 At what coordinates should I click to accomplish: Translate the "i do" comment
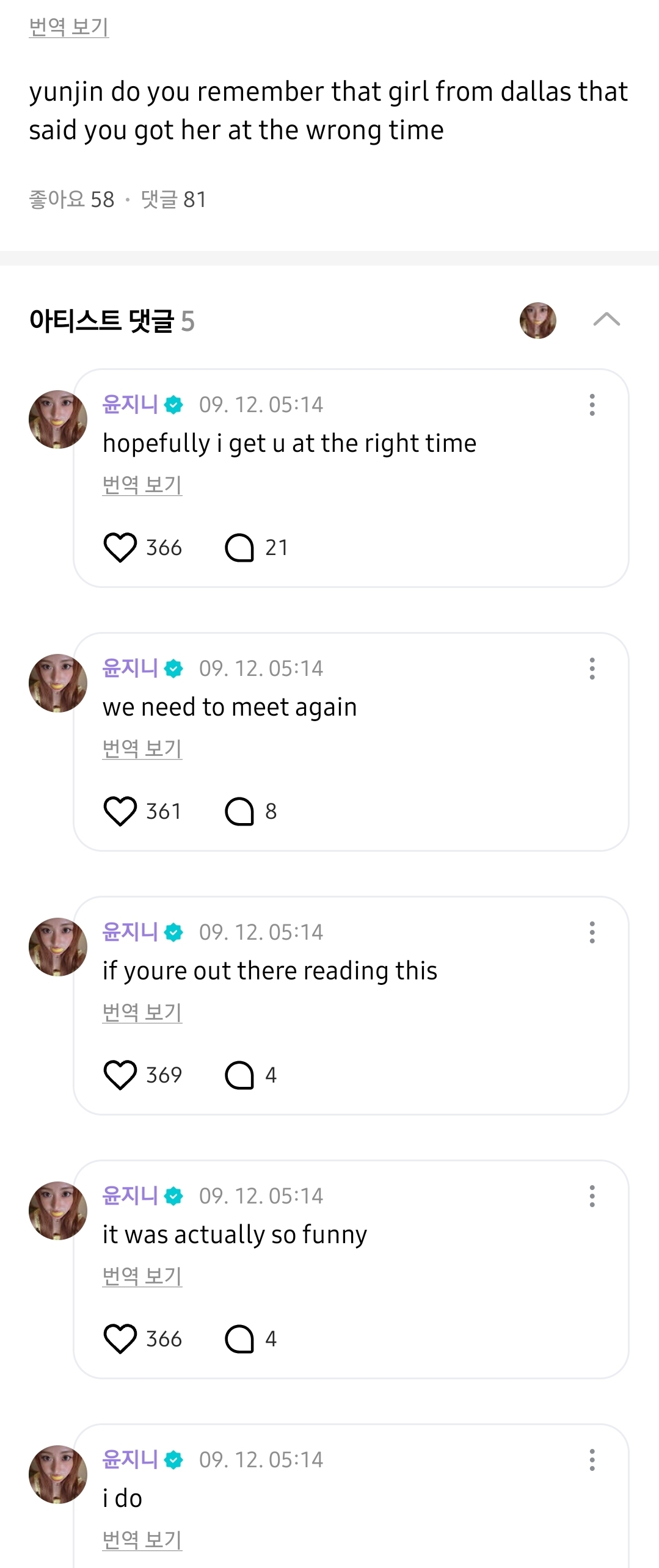tap(142, 1540)
